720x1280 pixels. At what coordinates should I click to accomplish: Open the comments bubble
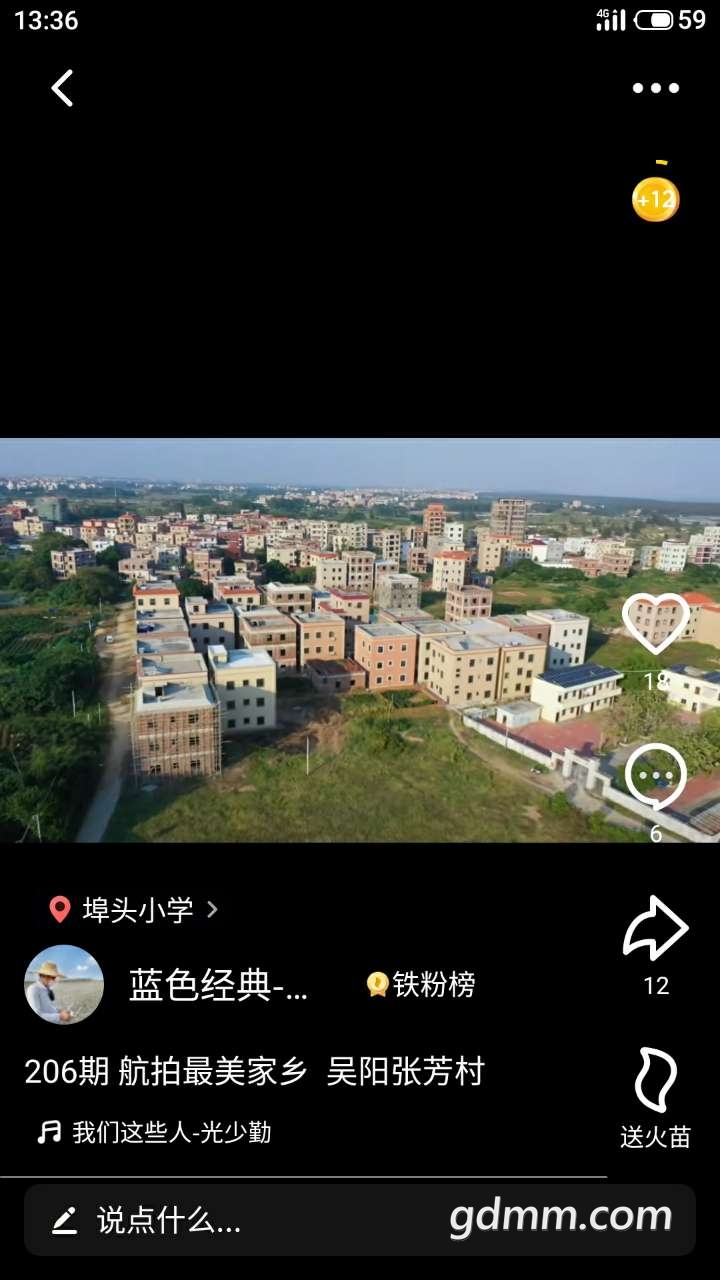point(656,777)
